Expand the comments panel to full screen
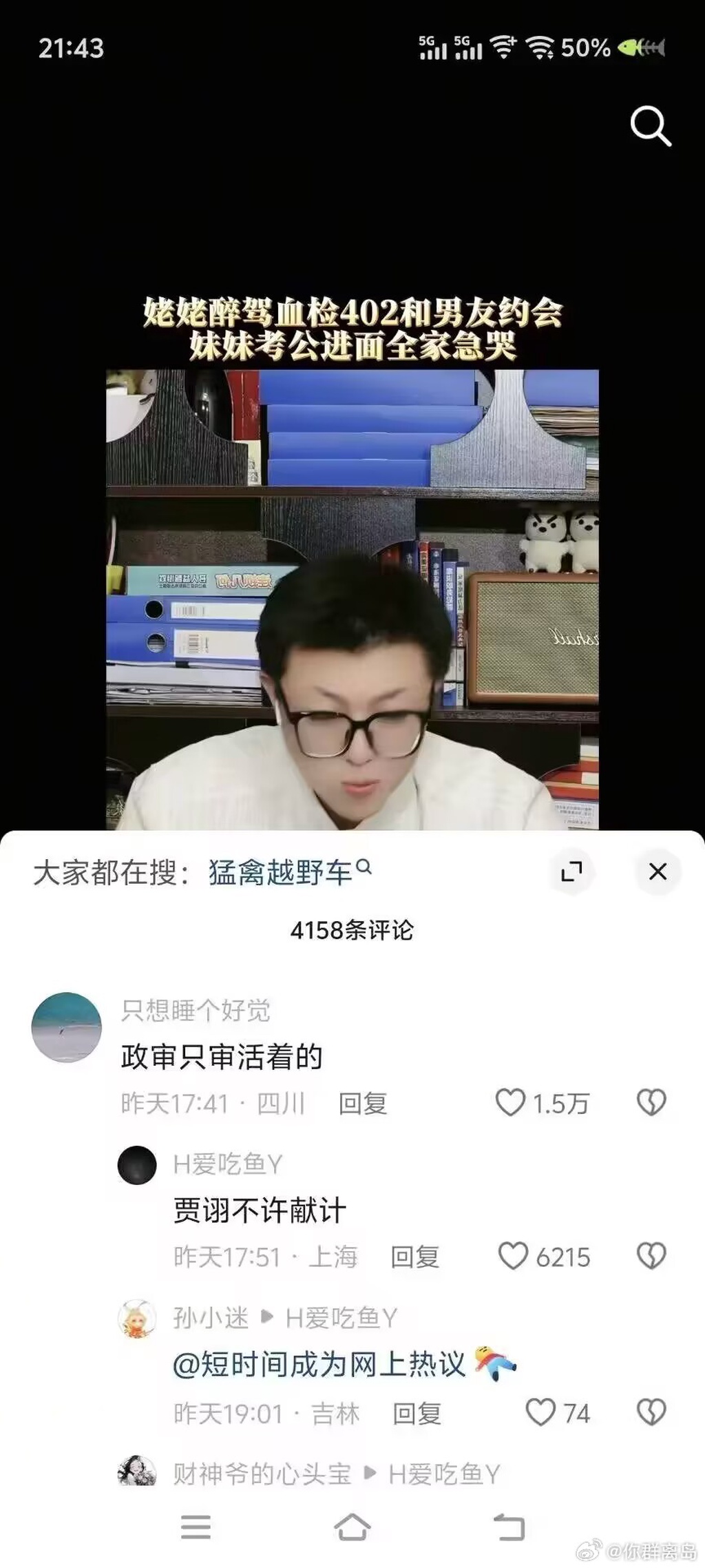This screenshot has width=705, height=1568. pyautogui.click(x=571, y=871)
